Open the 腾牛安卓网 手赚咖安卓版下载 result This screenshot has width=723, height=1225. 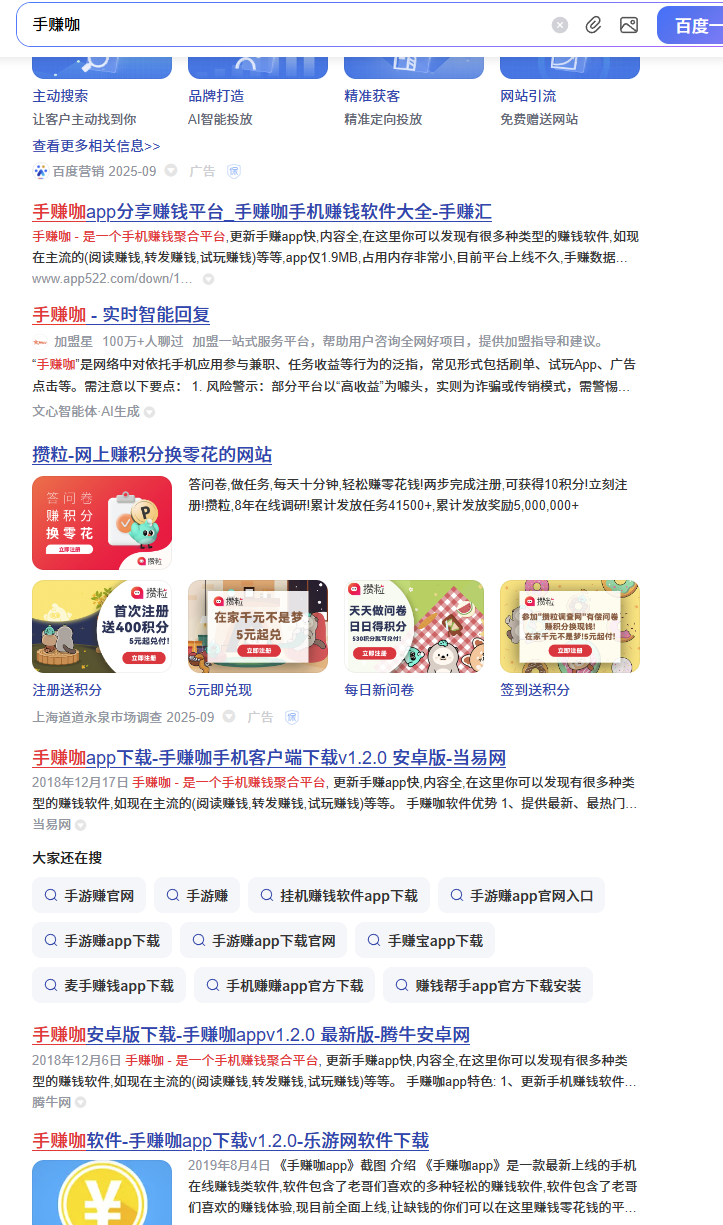(x=251, y=1034)
